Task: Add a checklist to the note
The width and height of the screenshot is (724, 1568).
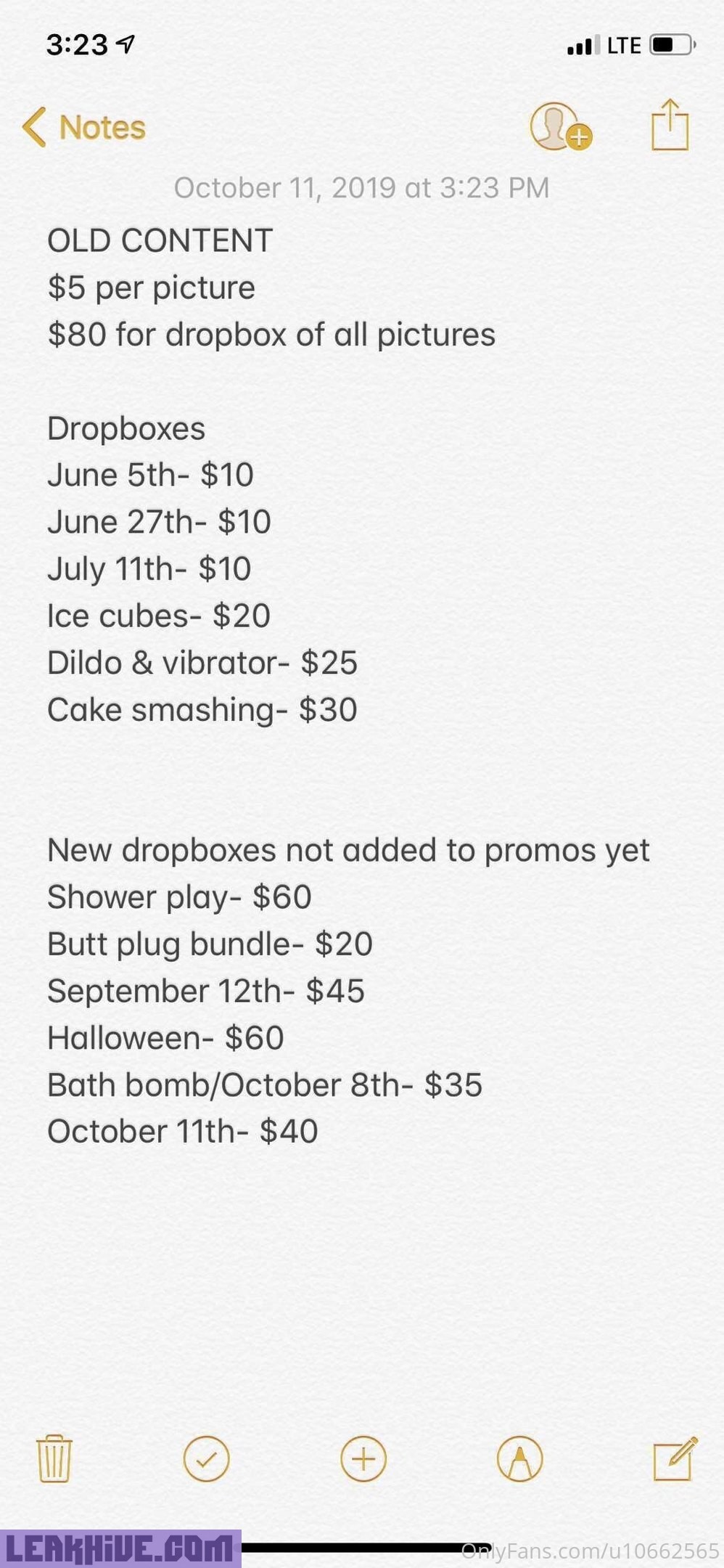Action: coord(207,1458)
